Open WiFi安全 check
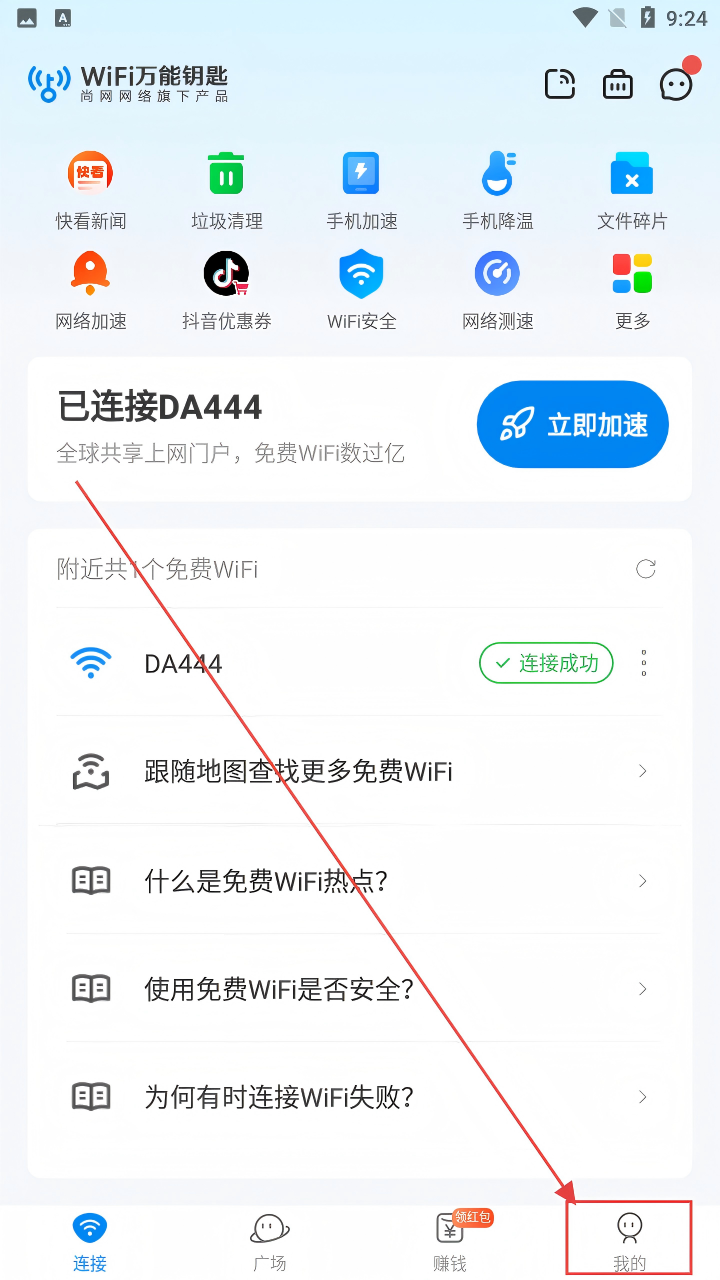Viewport: 720px width, 1280px height. (362, 290)
